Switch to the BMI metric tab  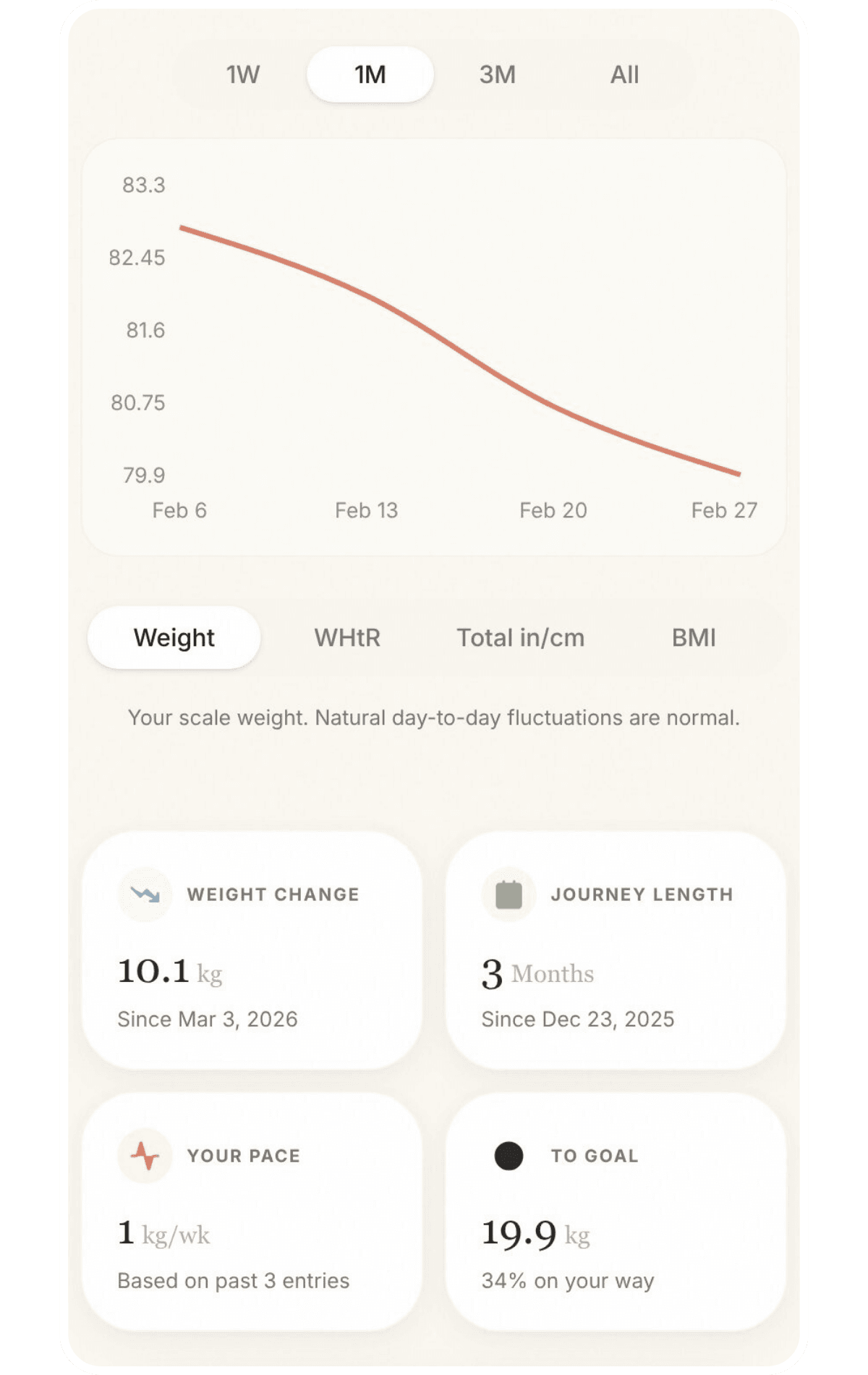click(693, 638)
